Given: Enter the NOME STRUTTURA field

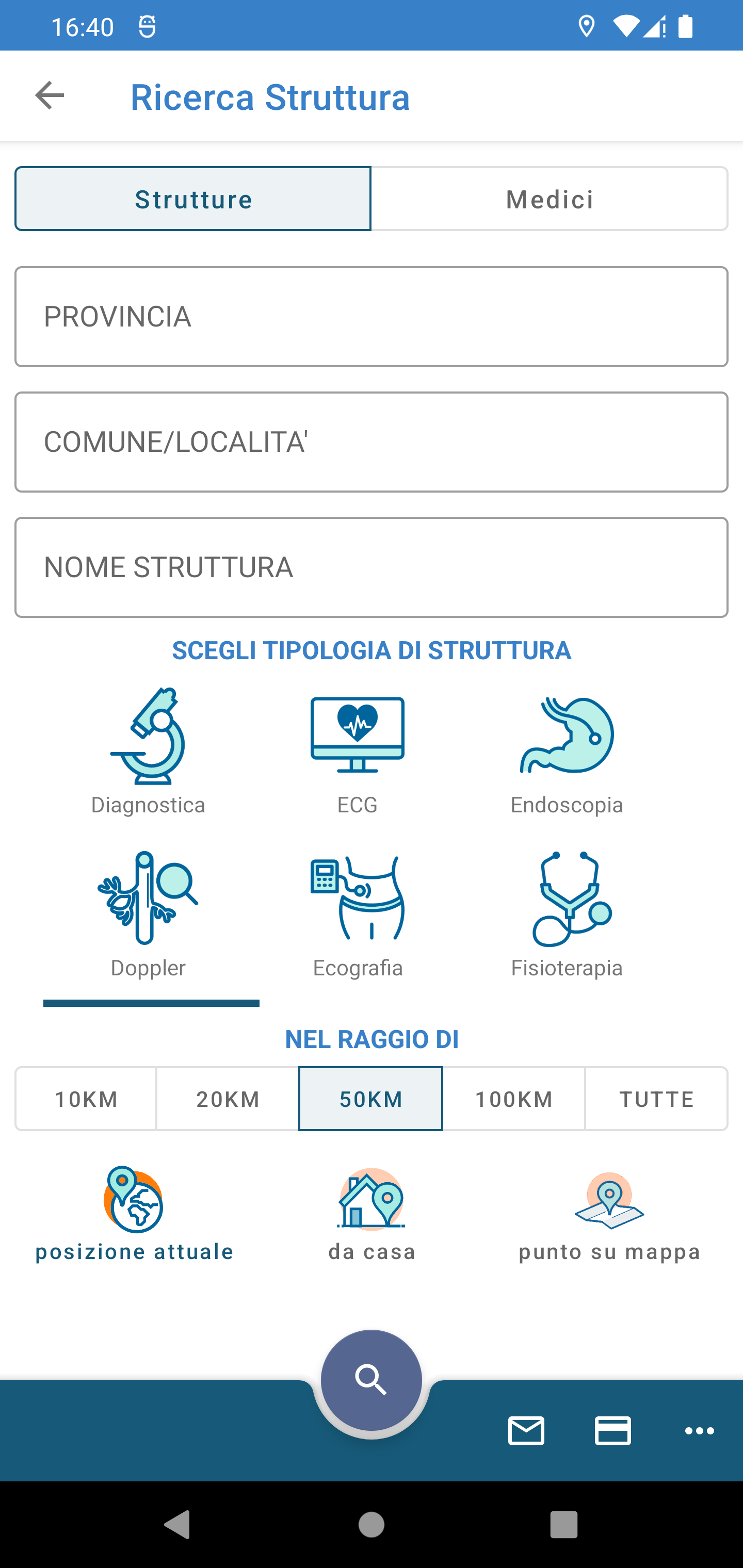Looking at the screenshot, I should point(372,567).
